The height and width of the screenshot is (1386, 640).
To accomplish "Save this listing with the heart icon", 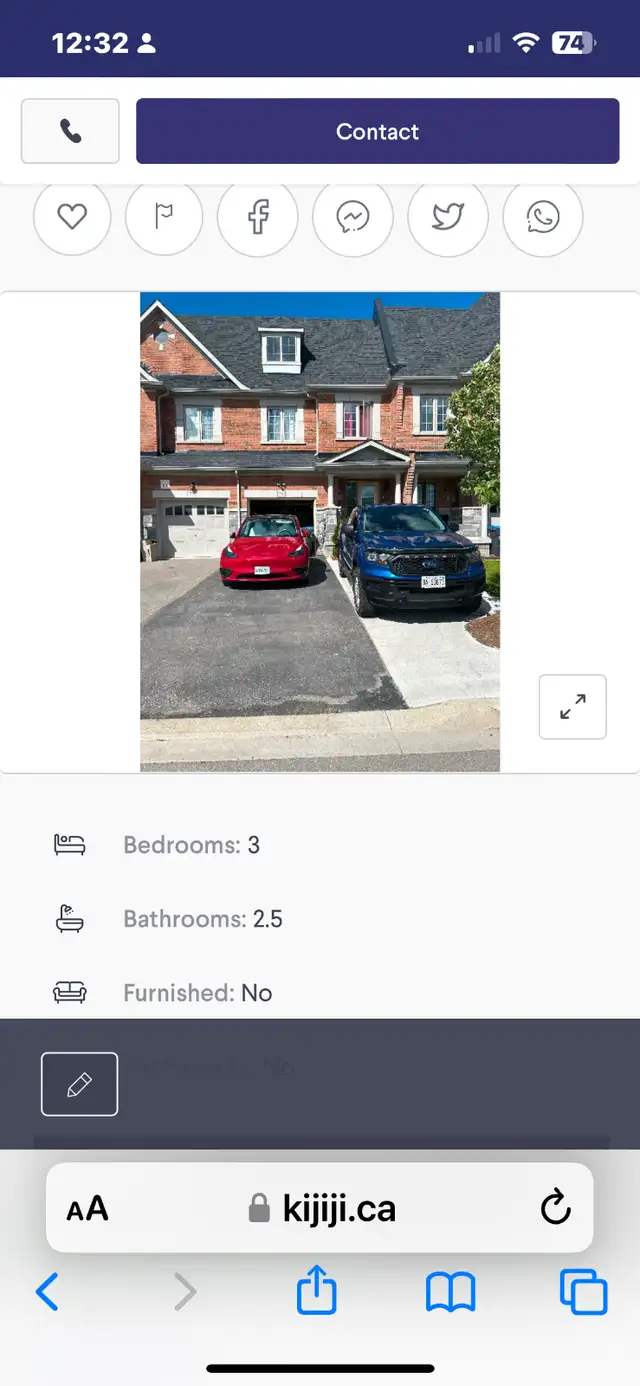I will [x=72, y=217].
